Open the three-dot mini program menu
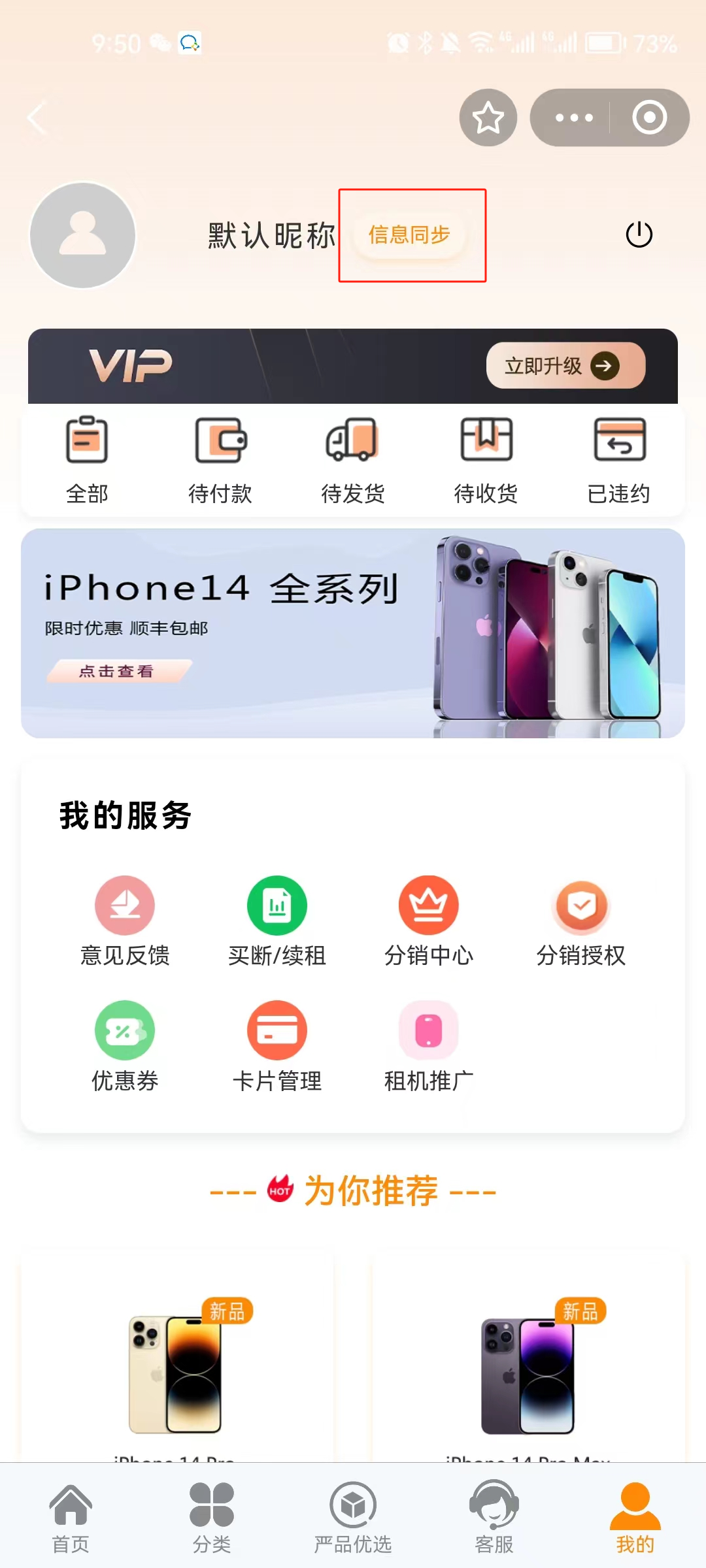The width and height of the screenshot is (706, 1568). coord(573,118)
